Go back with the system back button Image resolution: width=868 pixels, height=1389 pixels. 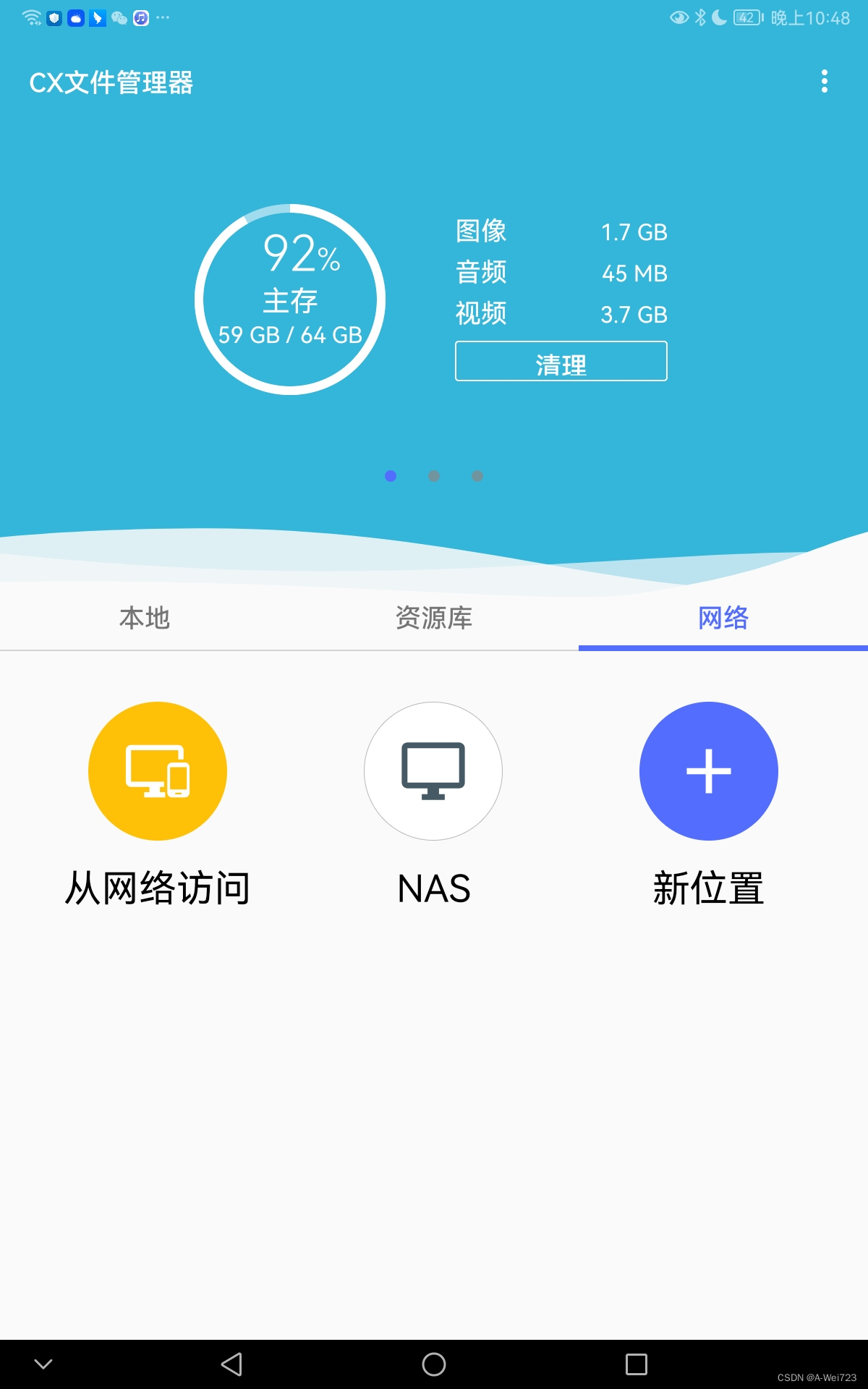231,1364
